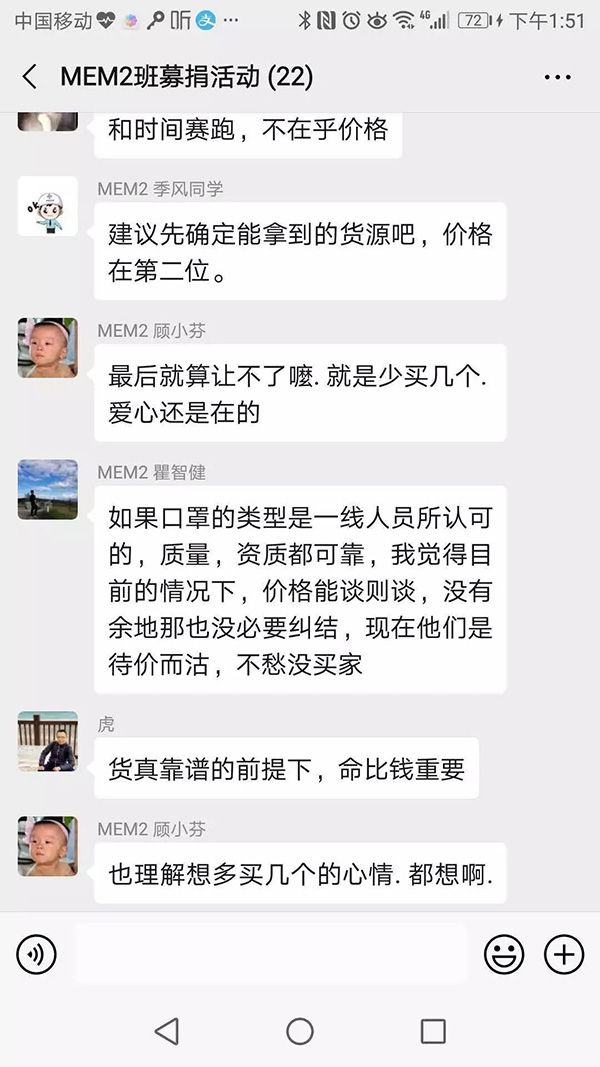Image resolution: width=600 pixels, height=1067 pixels.
Task: Open 虎's profile avatar
Action: 48,742
